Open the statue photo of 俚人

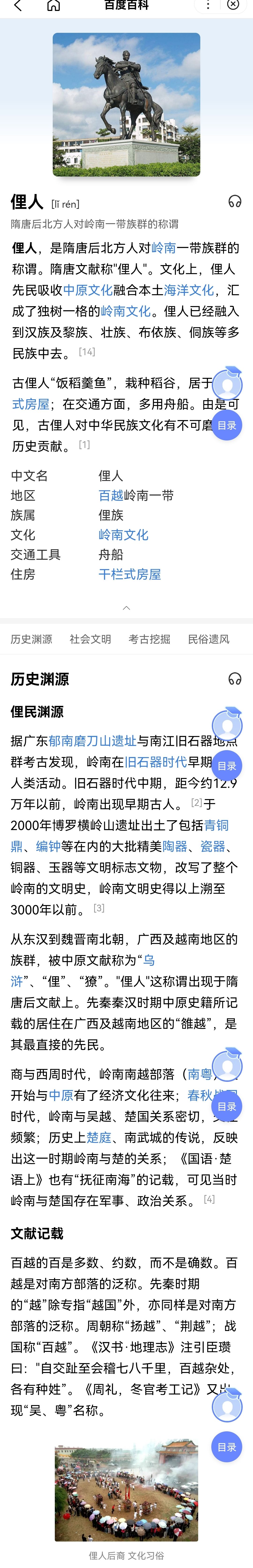click(x=126, y=105)
